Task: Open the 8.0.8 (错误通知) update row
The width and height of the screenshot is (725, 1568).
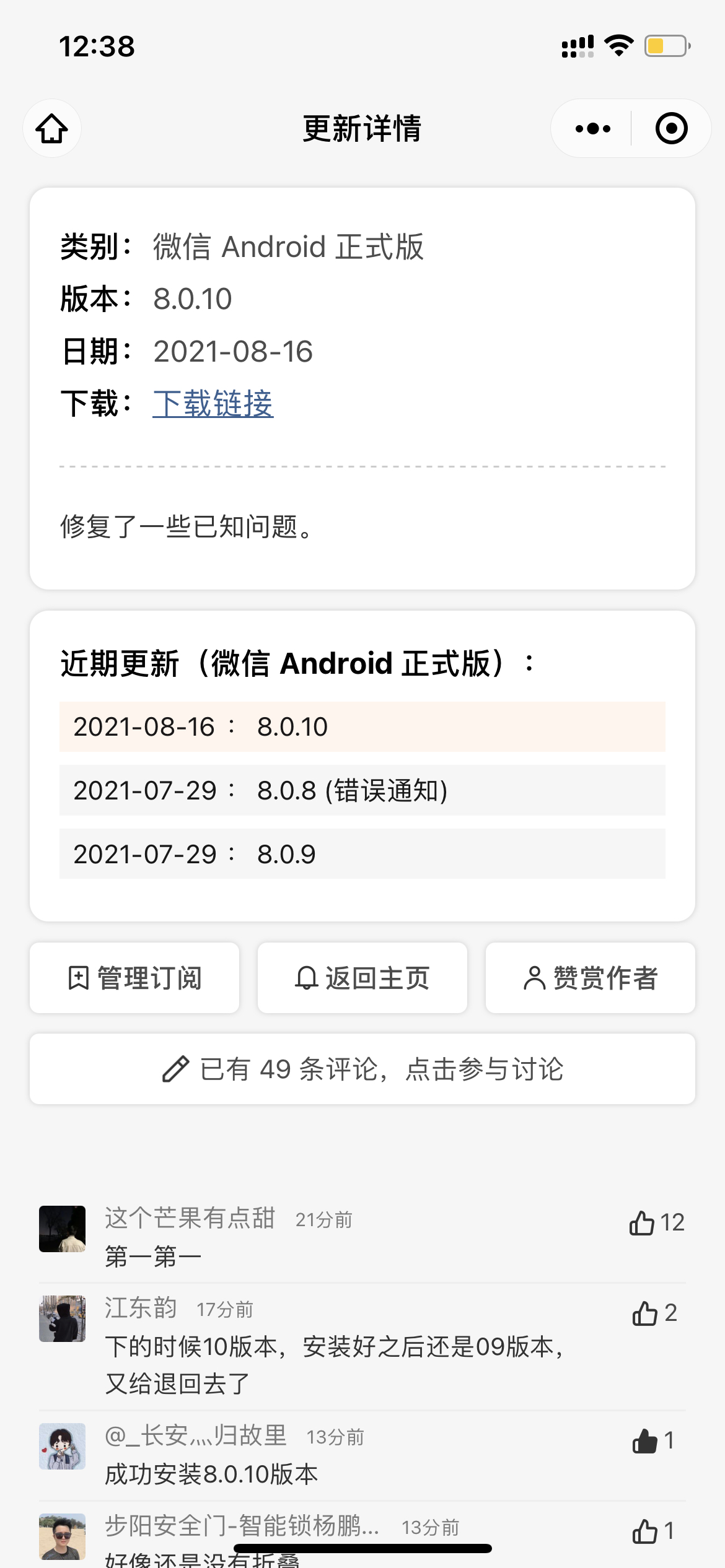Action: pos(362,790)
